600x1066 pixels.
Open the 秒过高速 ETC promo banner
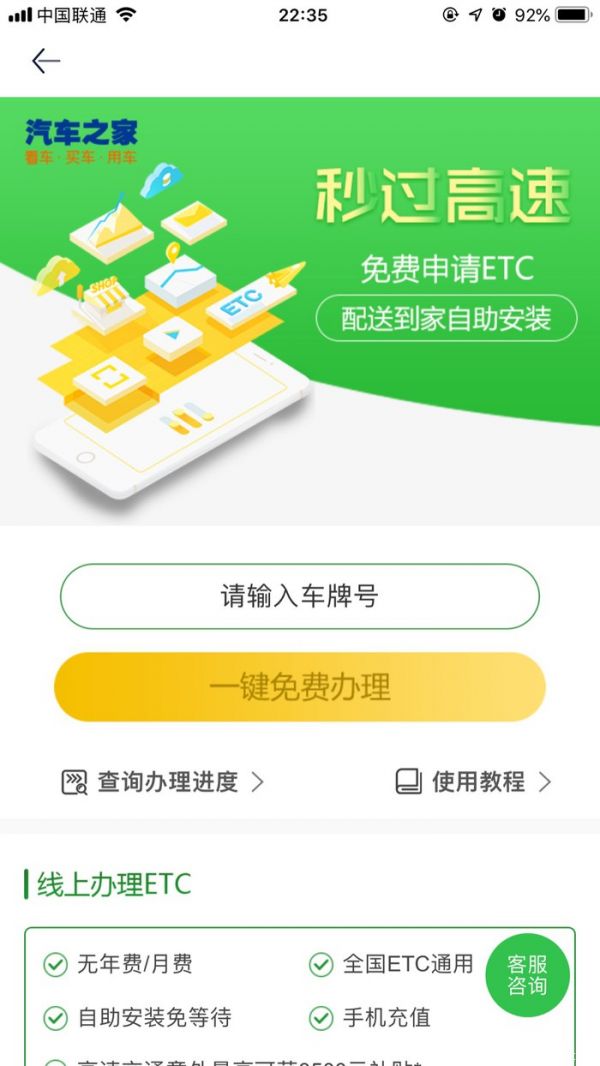pos(300,310)
